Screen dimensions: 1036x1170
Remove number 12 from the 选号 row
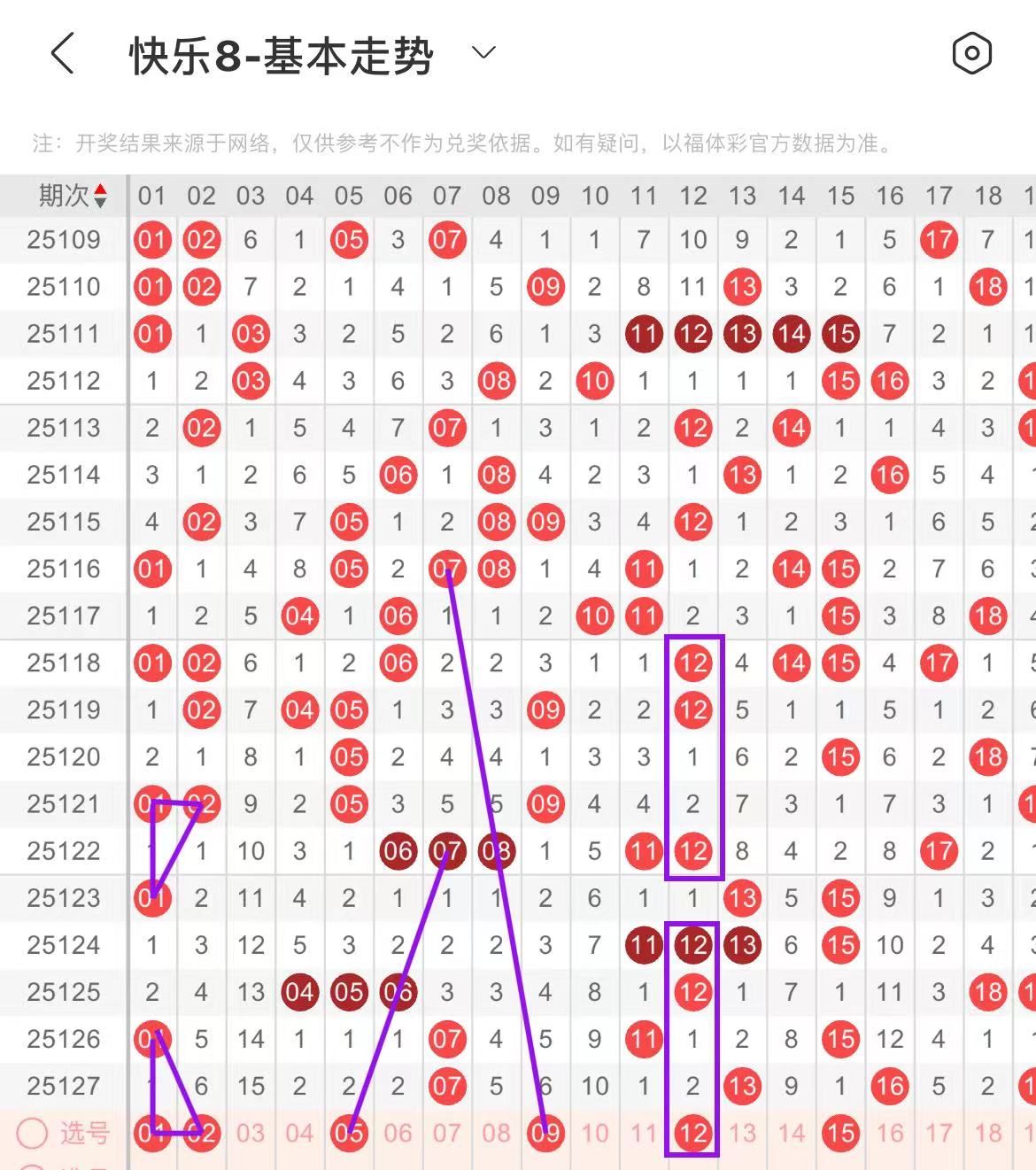(x=693, y=1133)
